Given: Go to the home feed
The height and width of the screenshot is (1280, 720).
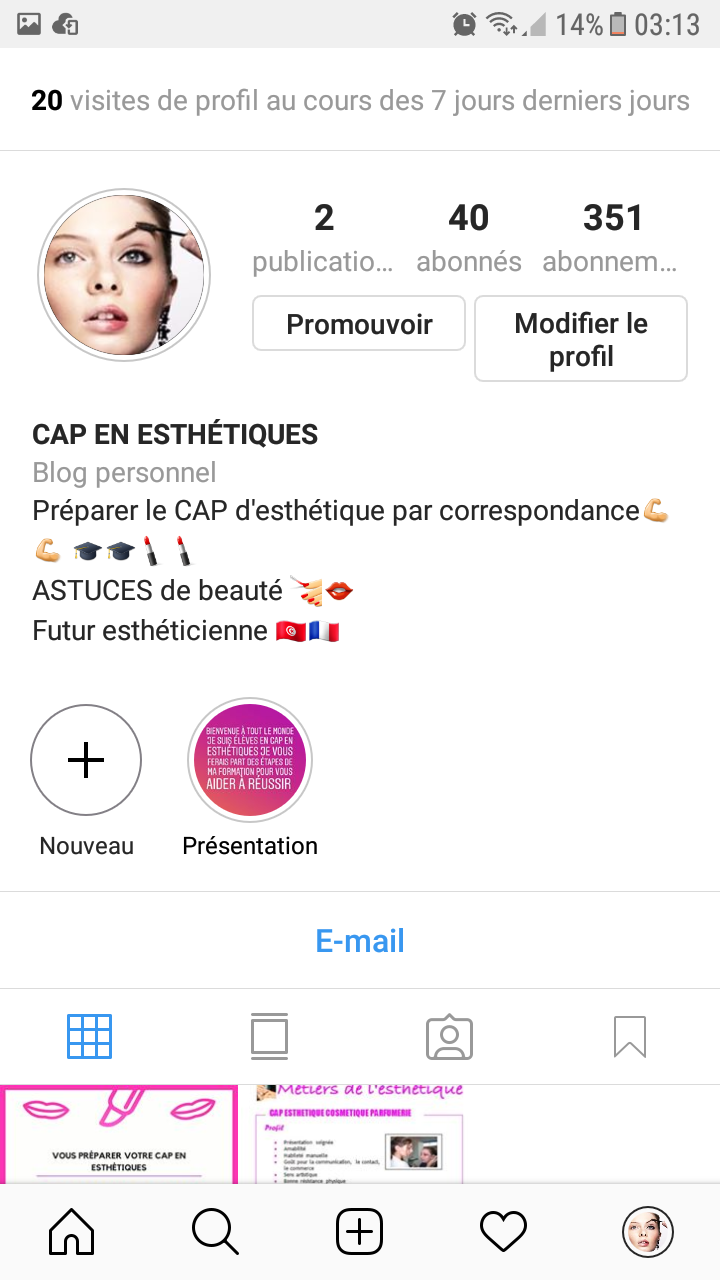Looking at the screenshot, I should point(72,1232).
